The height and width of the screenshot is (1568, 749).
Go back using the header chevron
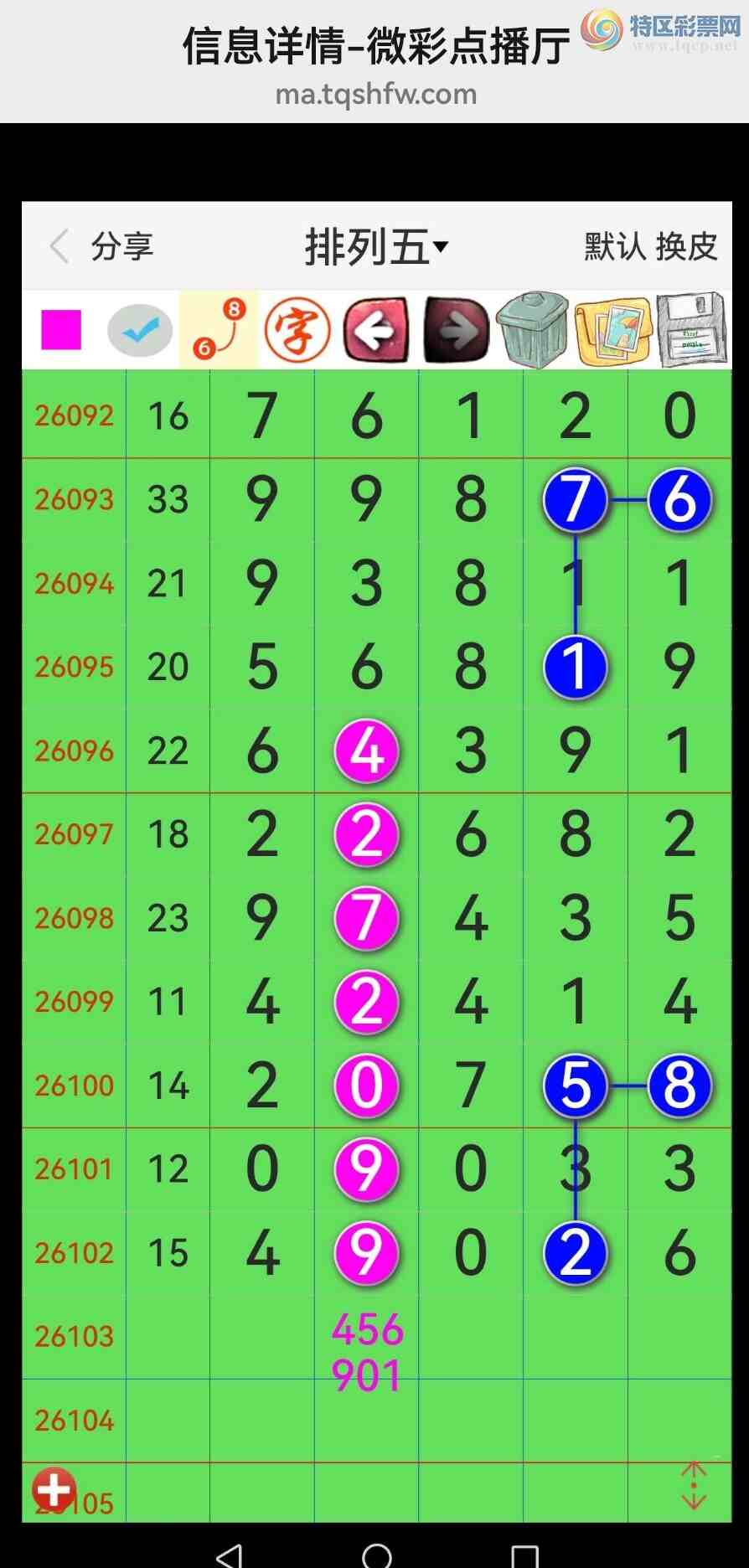pyautogui.click(x=59, y=247)
